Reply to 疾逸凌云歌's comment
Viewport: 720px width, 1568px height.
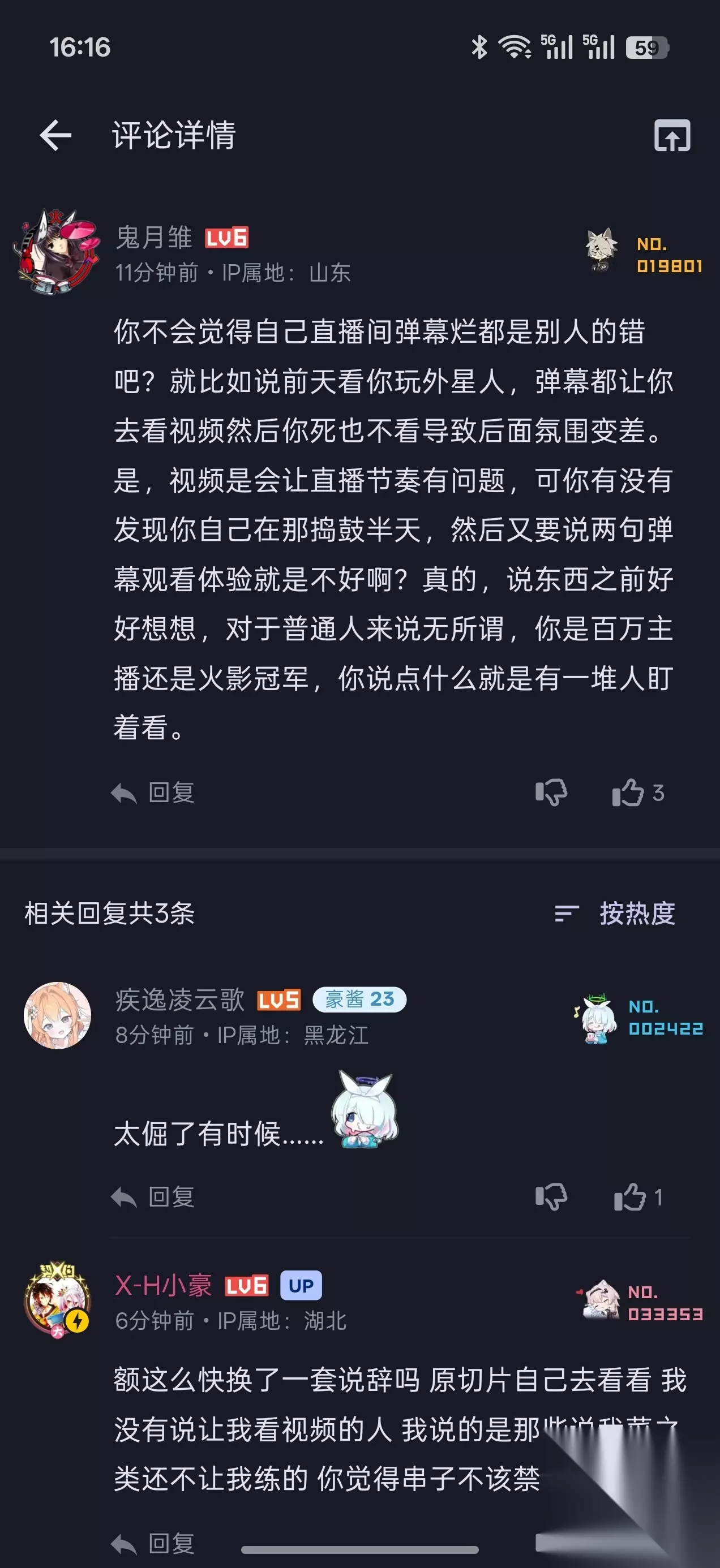[x=153, y=1197]
